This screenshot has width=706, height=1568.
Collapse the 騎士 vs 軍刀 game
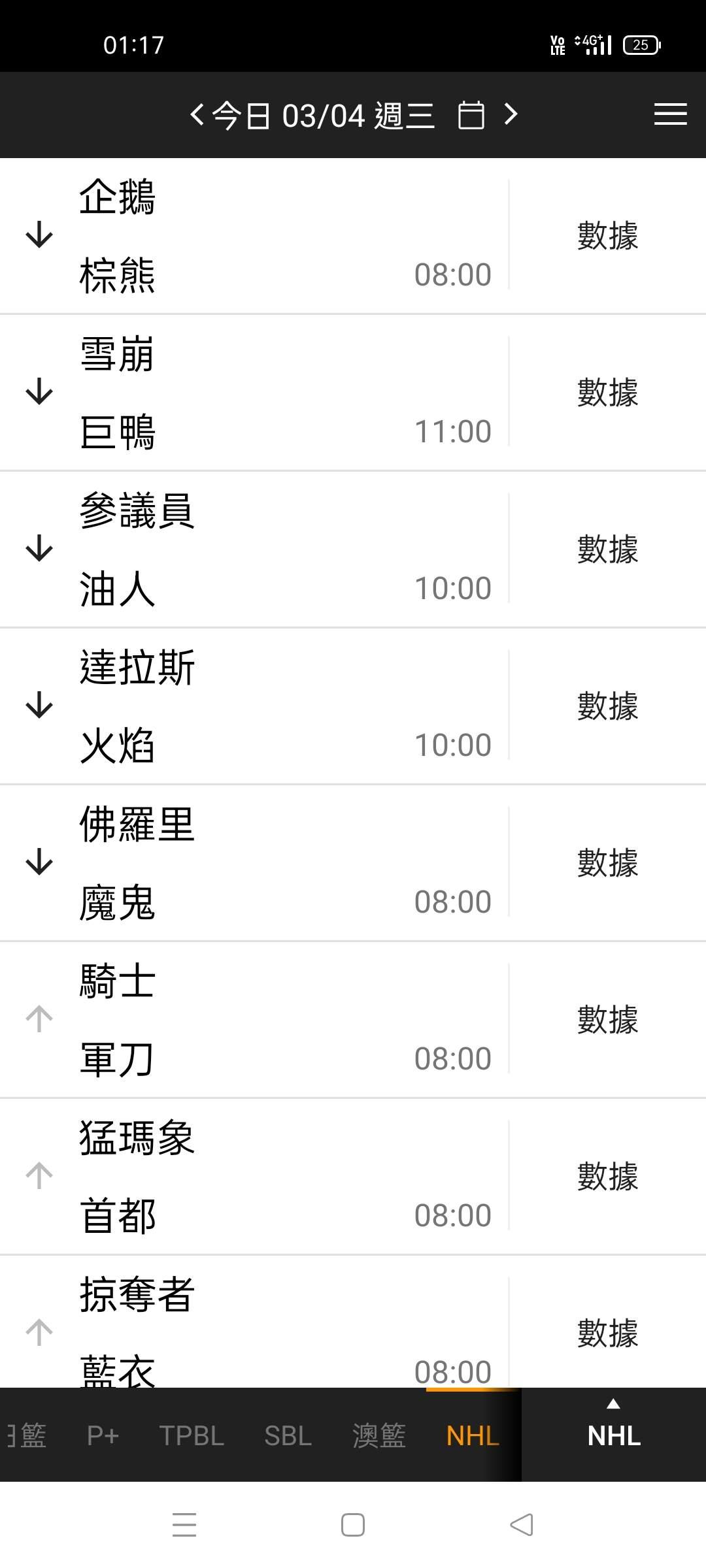coord(39,1019)
